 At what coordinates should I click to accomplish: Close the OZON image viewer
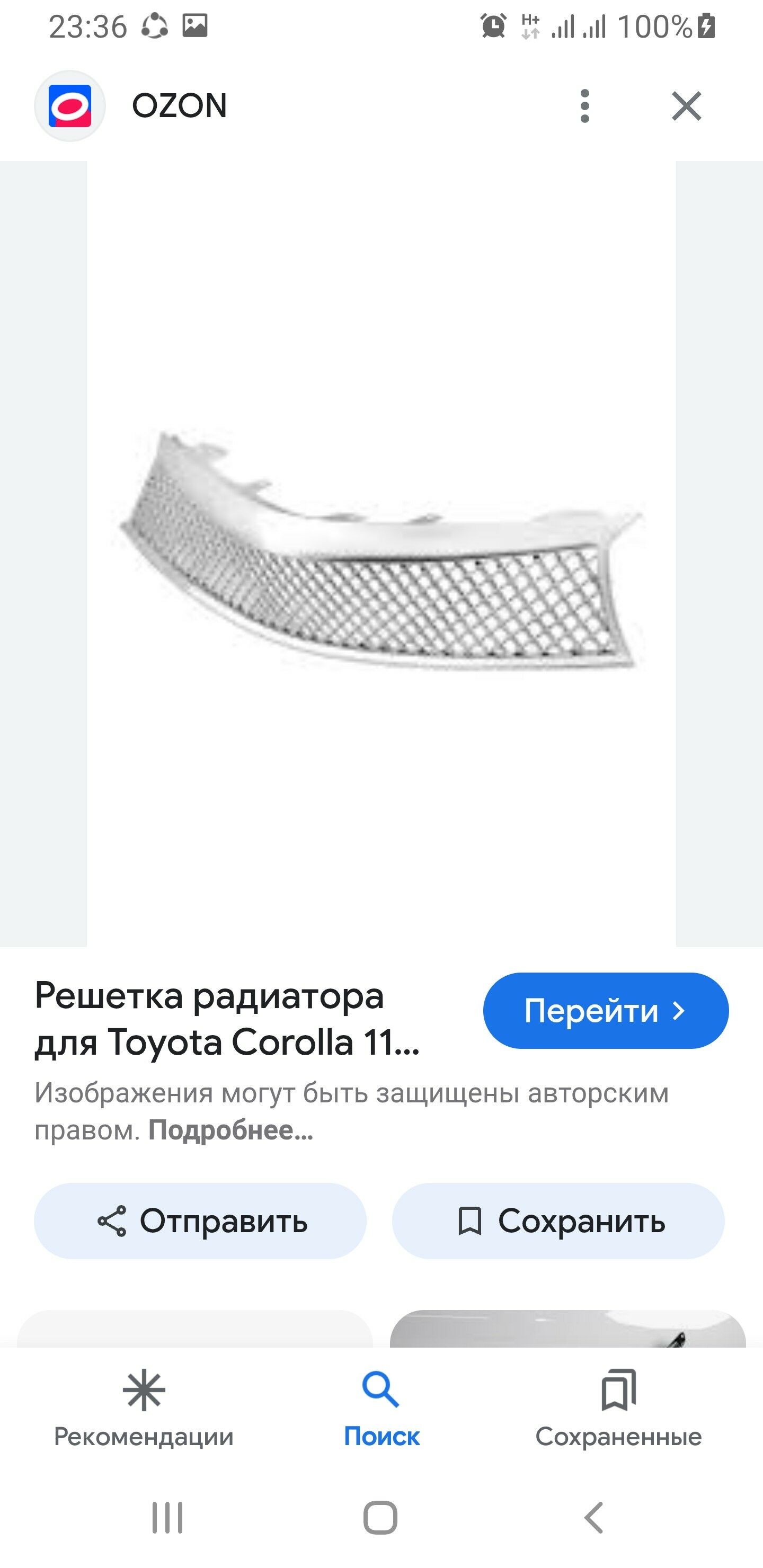(686, 106)
